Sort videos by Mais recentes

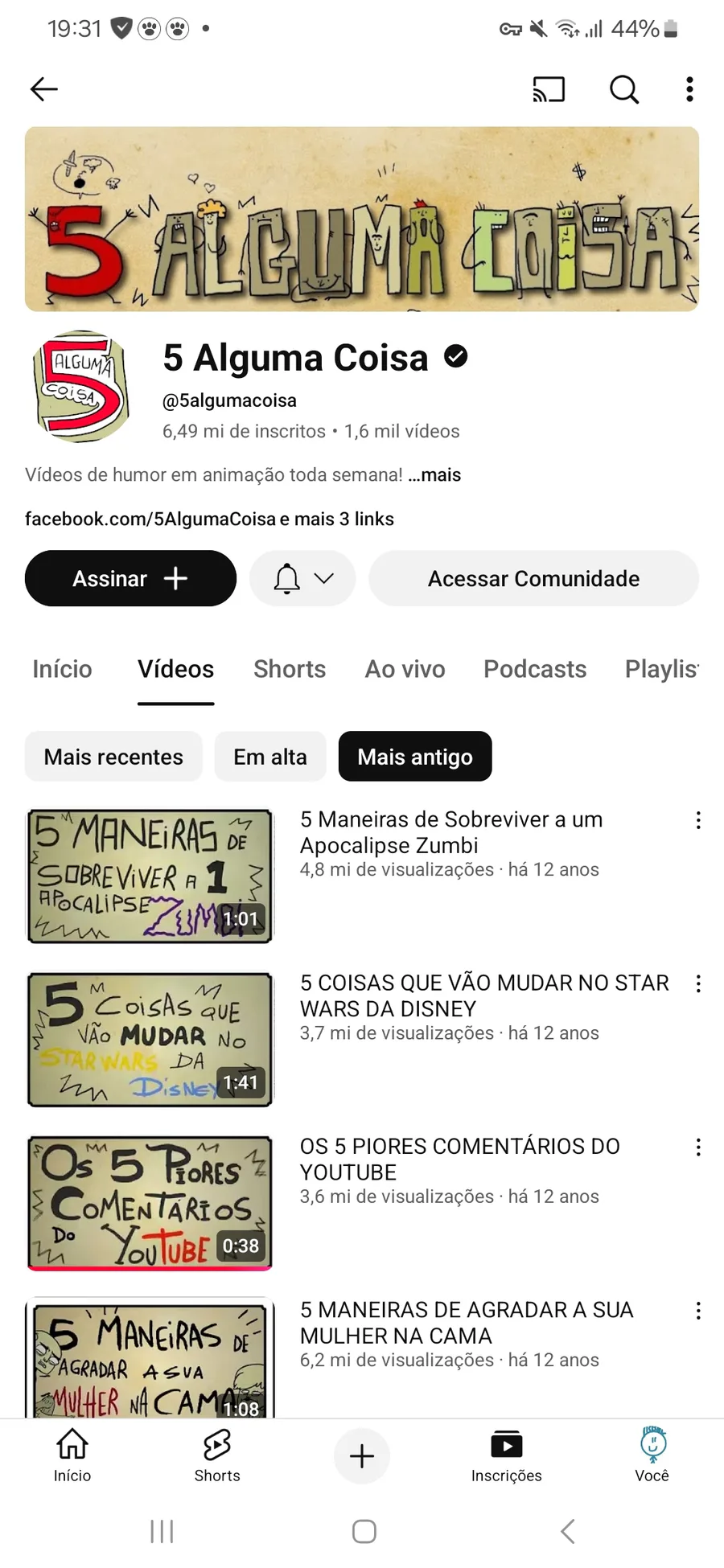click(x=113, y=757)
